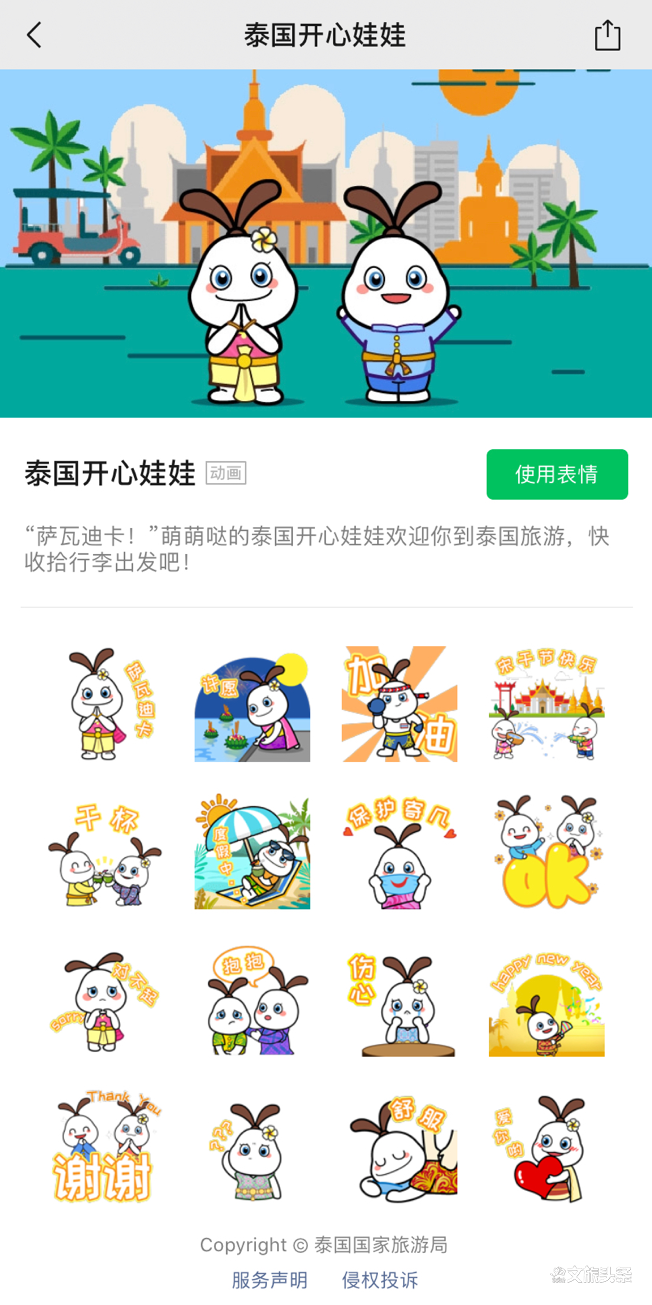The width and height of the screenshot is (652, 1305).
Task: Open the 抱抱 hug sticker
Action: [252, 1000]
